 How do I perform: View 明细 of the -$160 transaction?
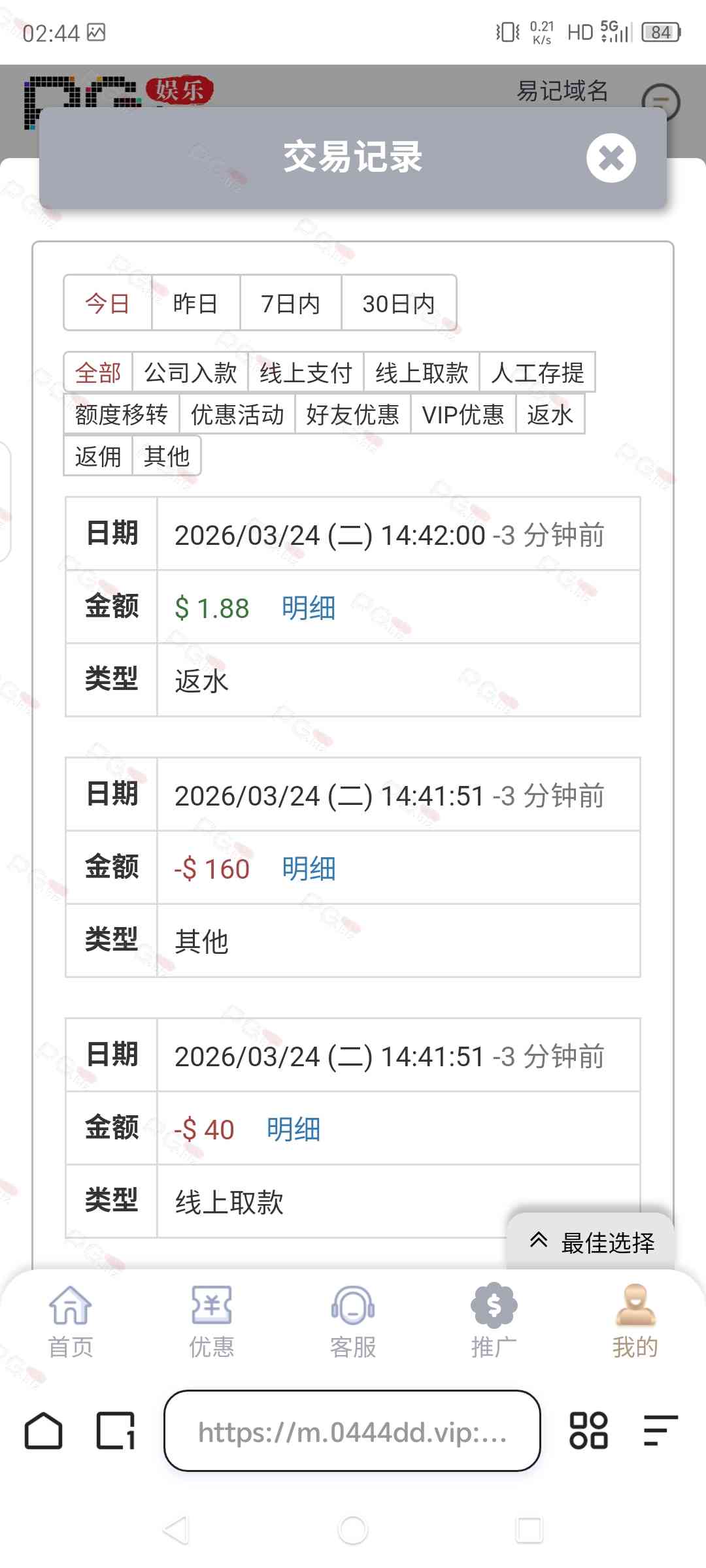[x=309, y=869]
